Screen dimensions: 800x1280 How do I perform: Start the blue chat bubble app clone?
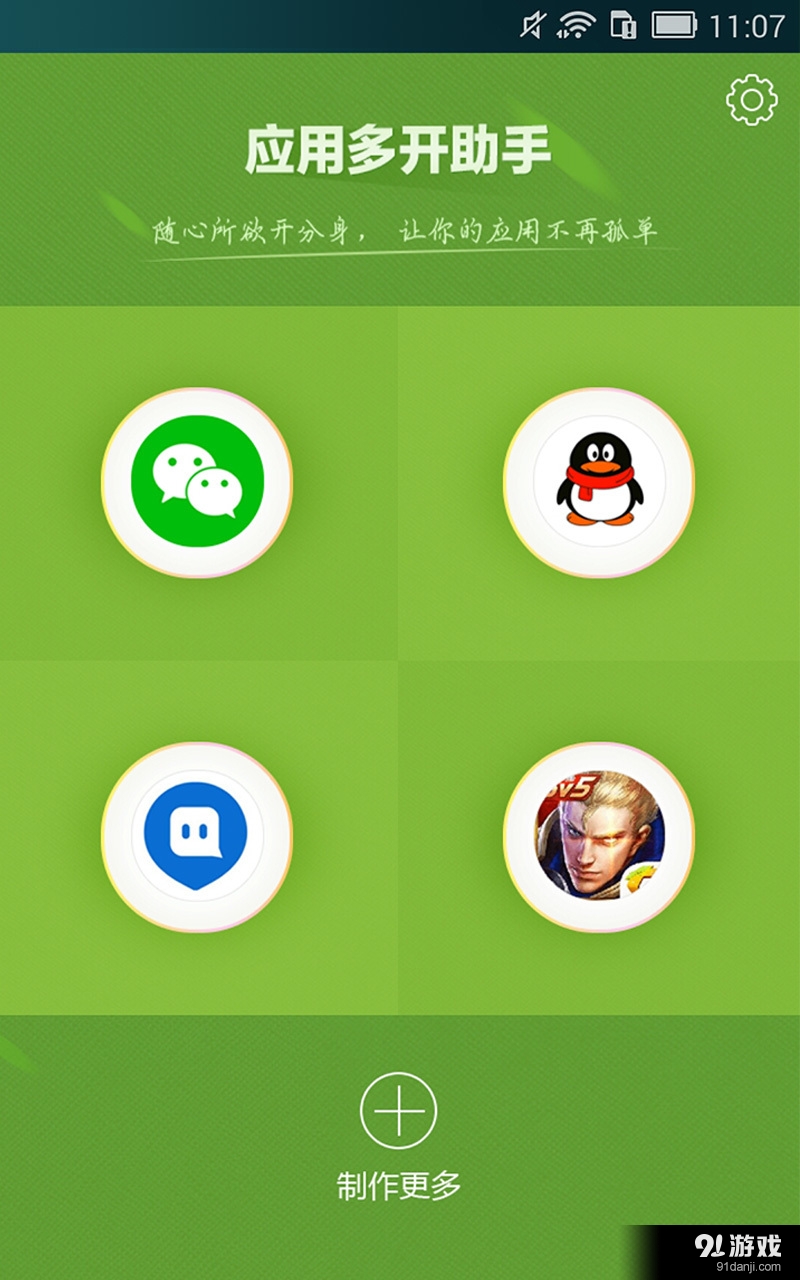(x=197, y=837)
